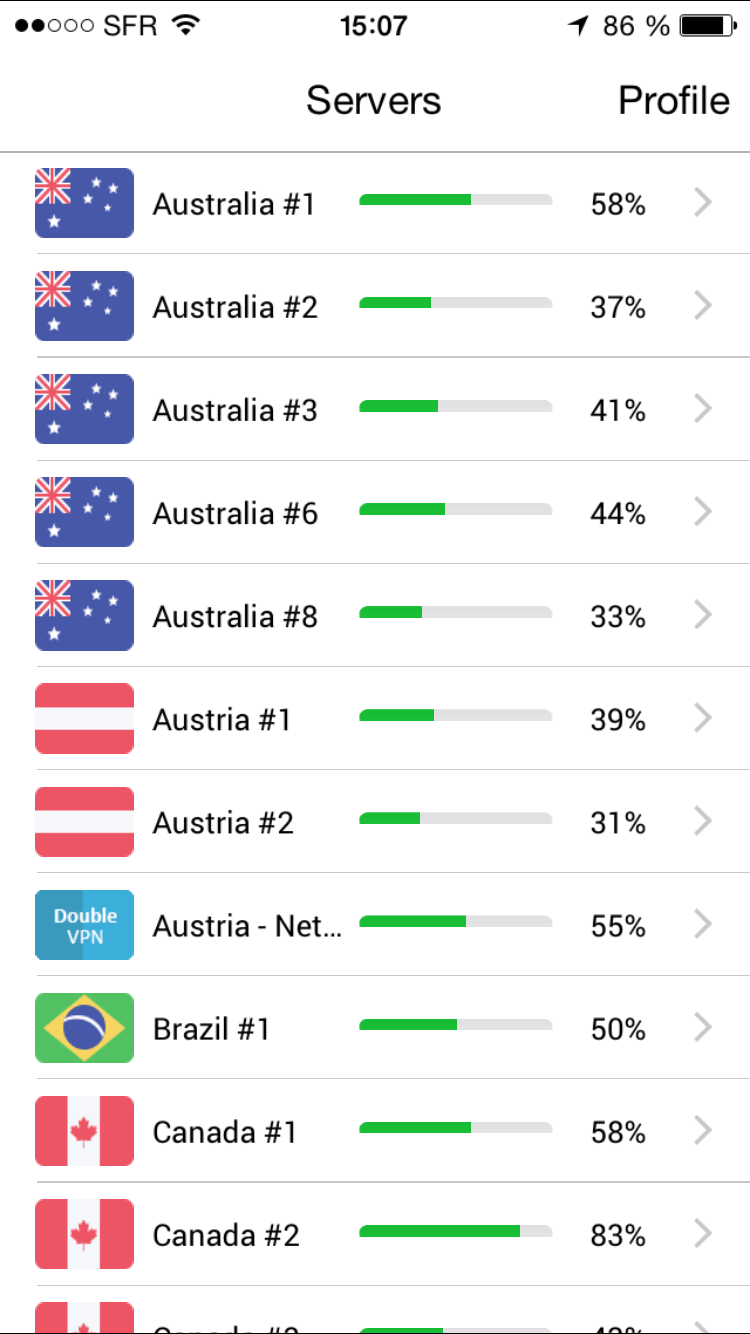Open the Australia #6 server row
The height and width of the screenshot is (1334, 750).
point(375,512)
